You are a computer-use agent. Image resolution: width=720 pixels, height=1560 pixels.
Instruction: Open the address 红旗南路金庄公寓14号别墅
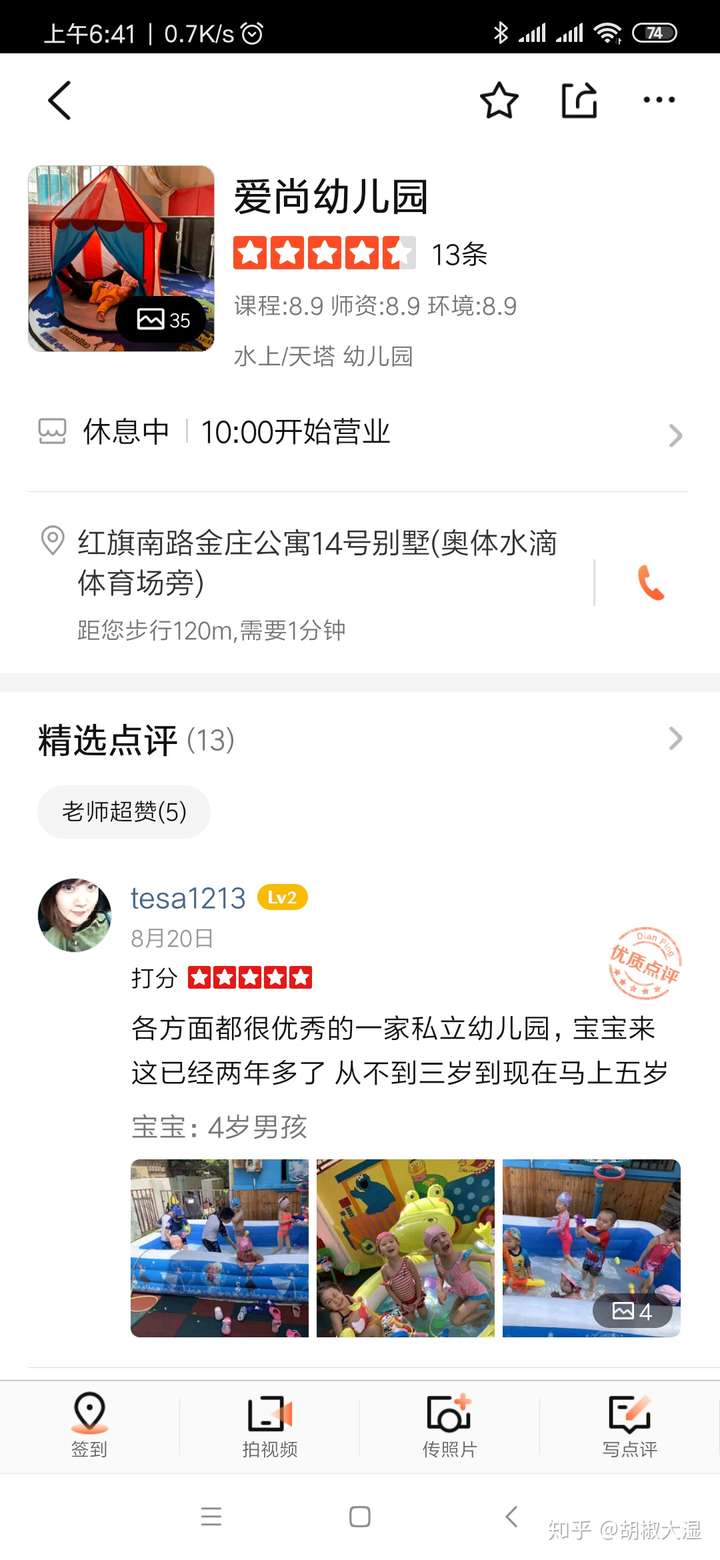pyautogui.click(x=317, y=562)
